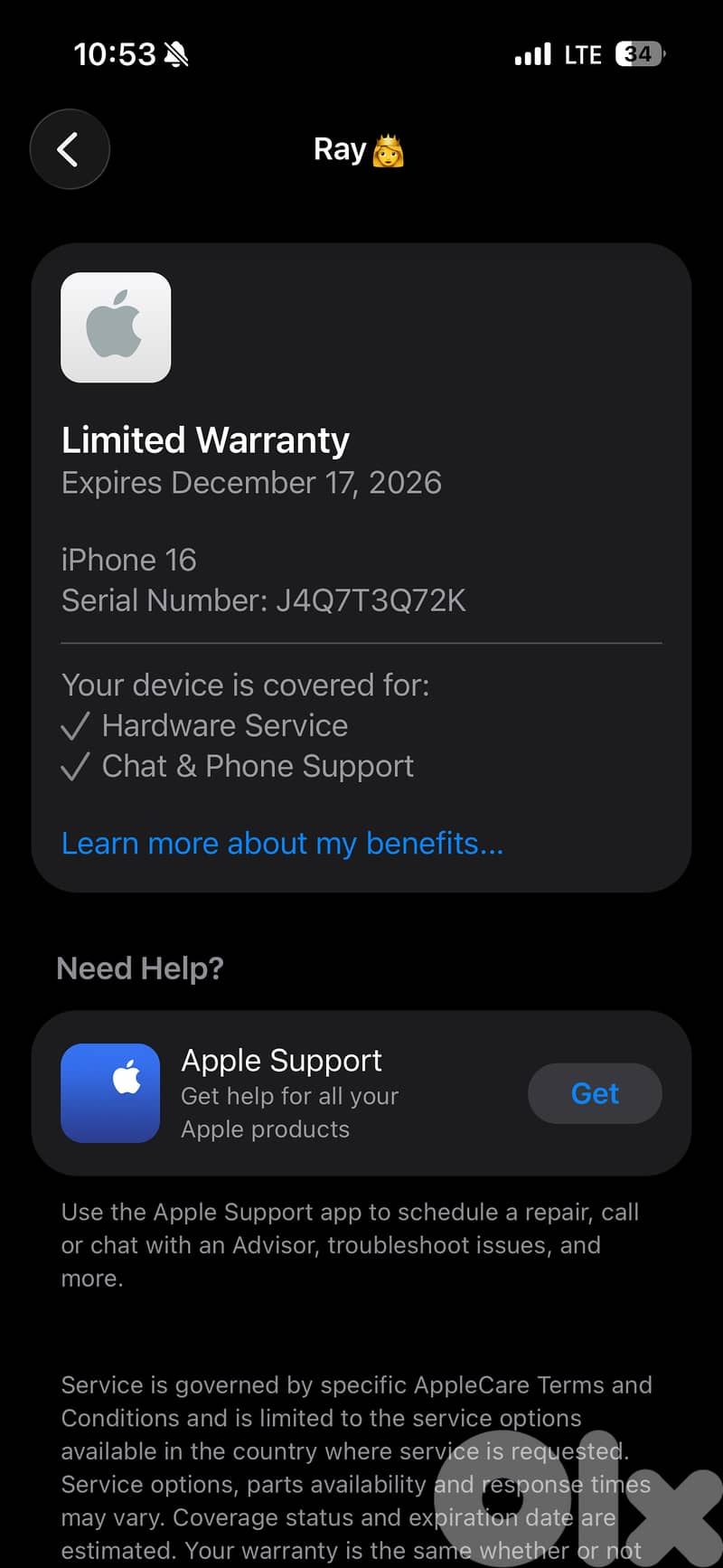Image resolution: width=723 pixels, height=1568 pixels.
Task: Tap the muted notifications bell icon
Action: (177, 54)
